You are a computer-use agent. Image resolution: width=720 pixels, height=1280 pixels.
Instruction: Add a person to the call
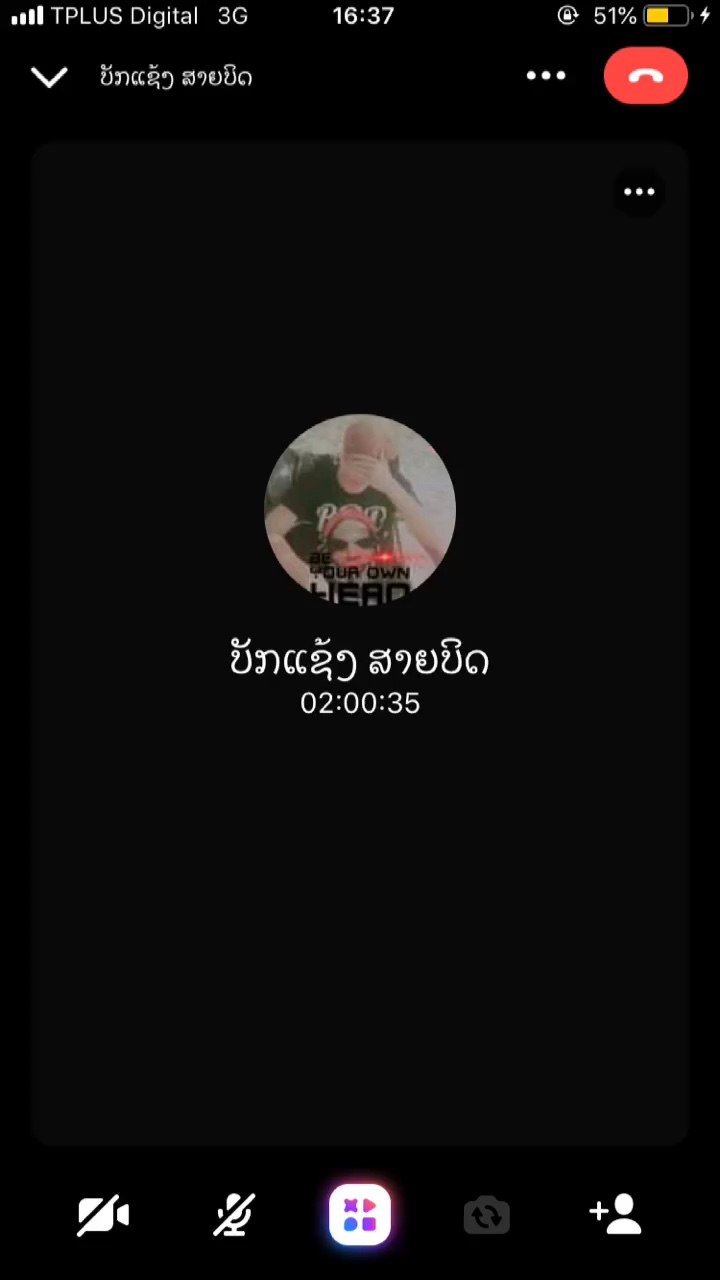(615, 1214)
